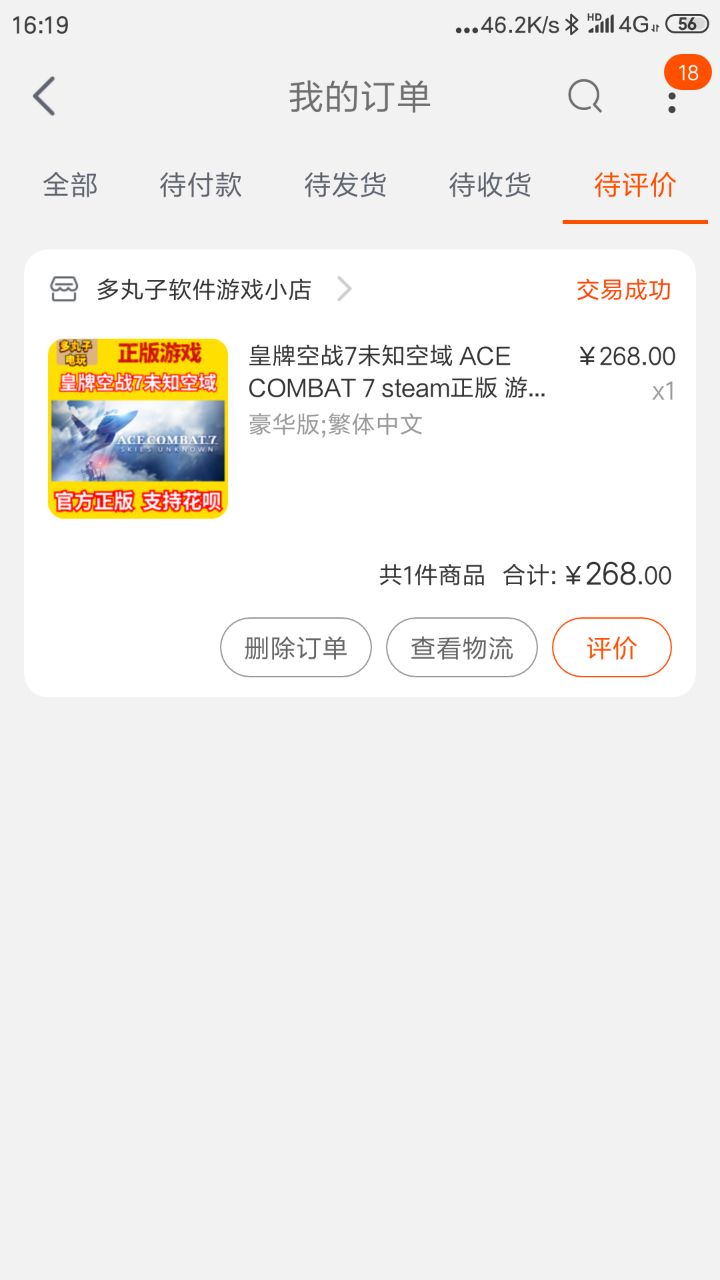Tap the 删除订单 button
Screen dimensions: 720x1280
[x=296, y=648]
